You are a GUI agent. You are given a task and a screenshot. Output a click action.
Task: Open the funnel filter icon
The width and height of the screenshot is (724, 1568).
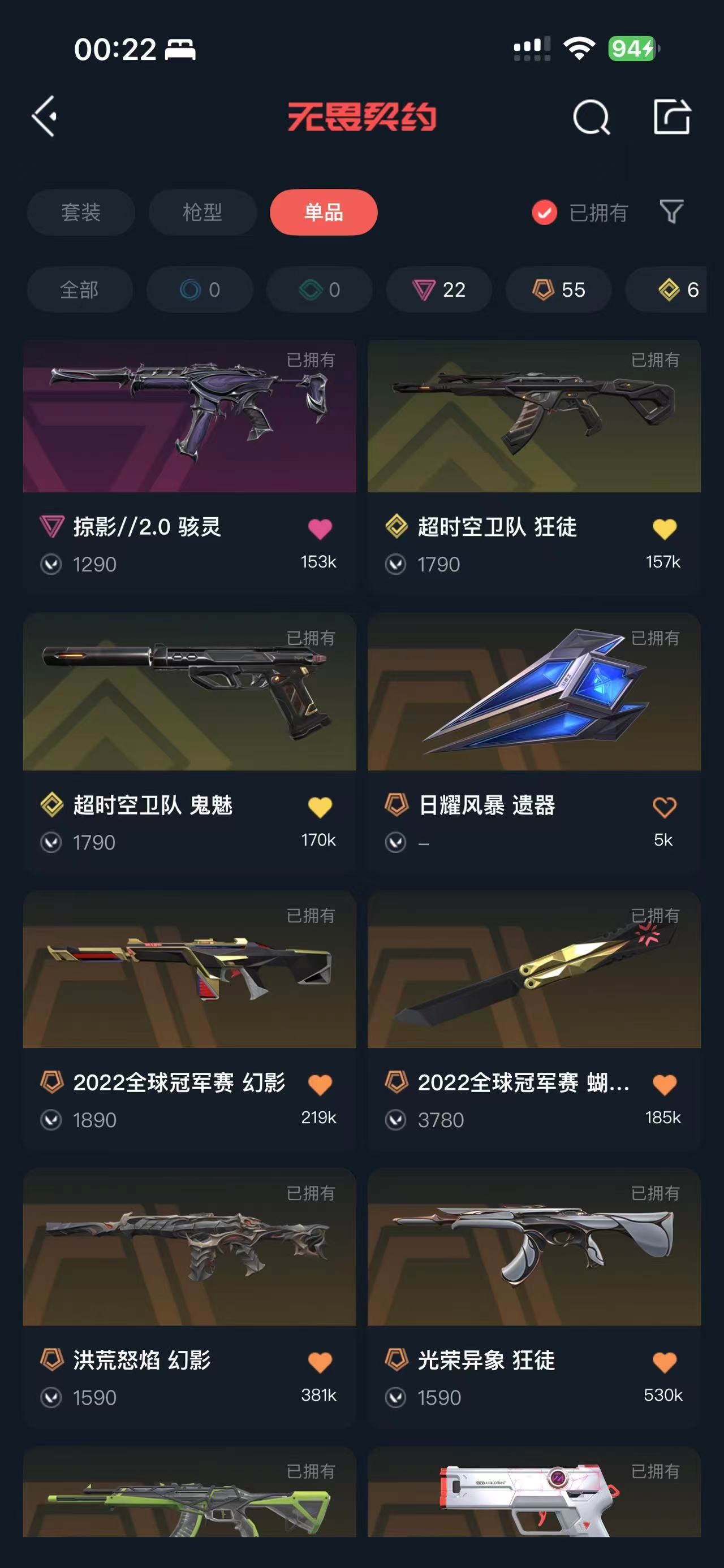[671, 212]
